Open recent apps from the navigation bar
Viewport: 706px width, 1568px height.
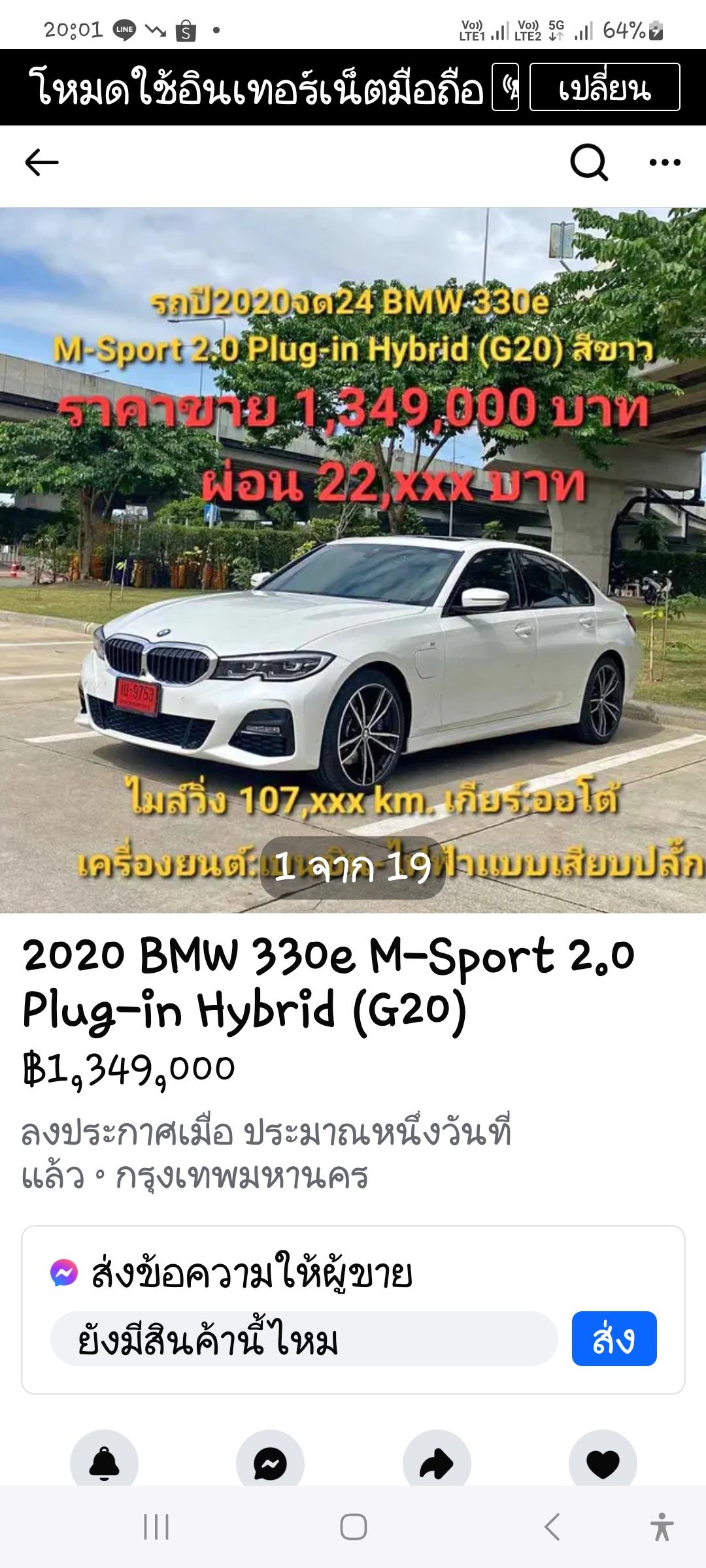click(156, 1527)
